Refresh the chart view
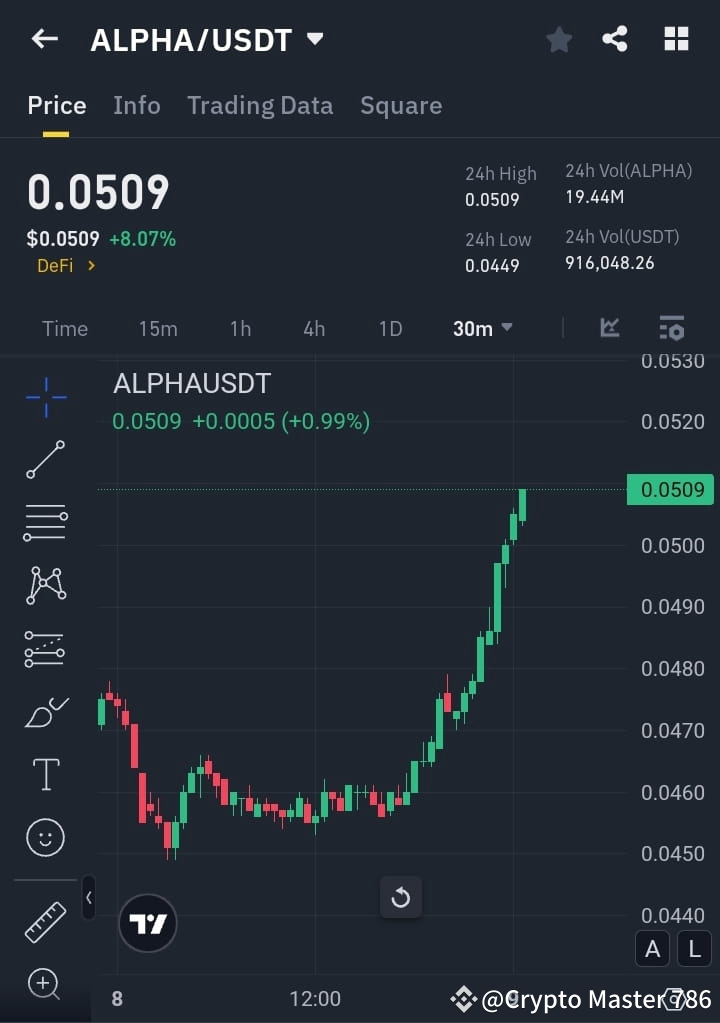The image size is (720, 1023). tap(401, 897)
